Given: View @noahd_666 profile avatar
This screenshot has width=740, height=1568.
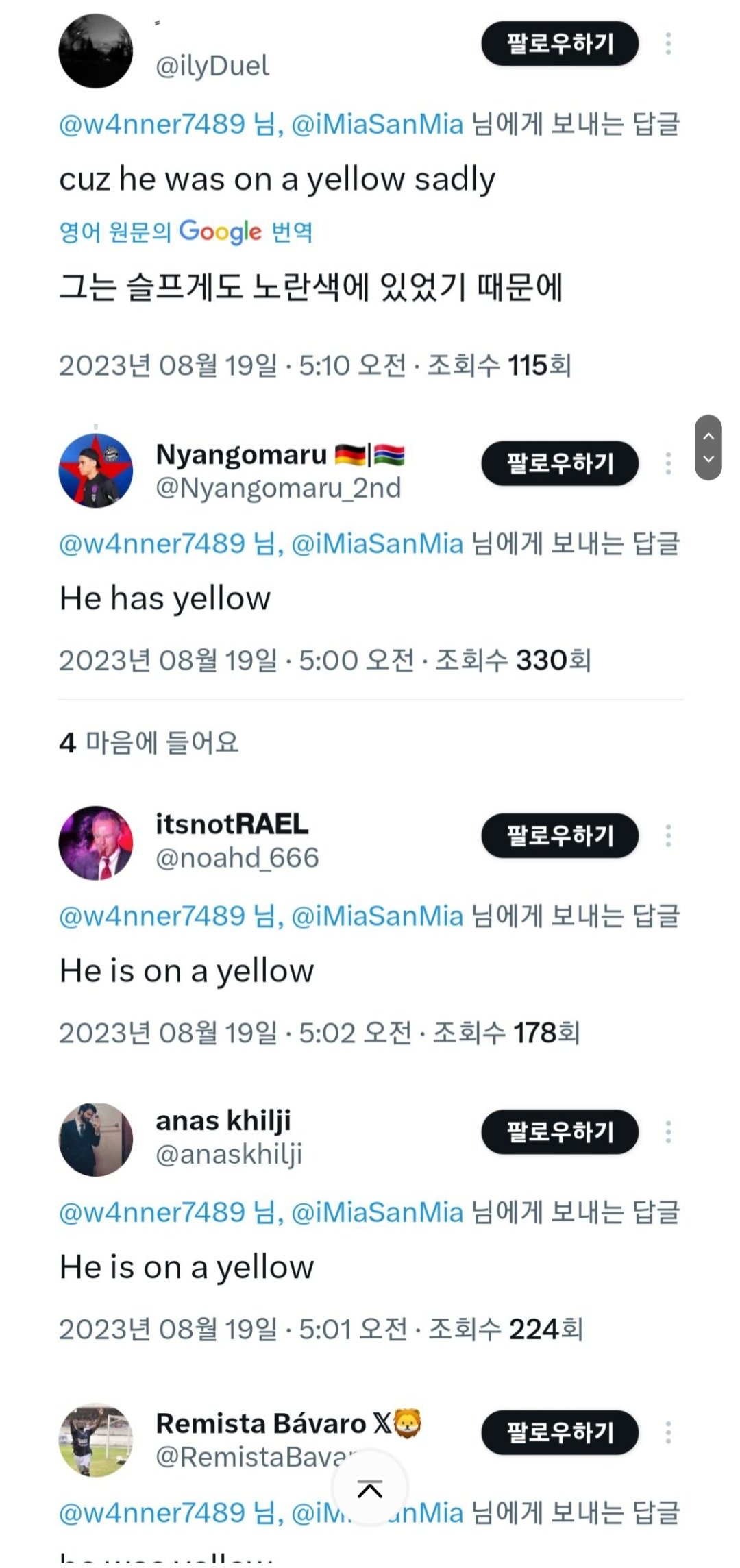Looking at the screenshot, I should (96, 842).
